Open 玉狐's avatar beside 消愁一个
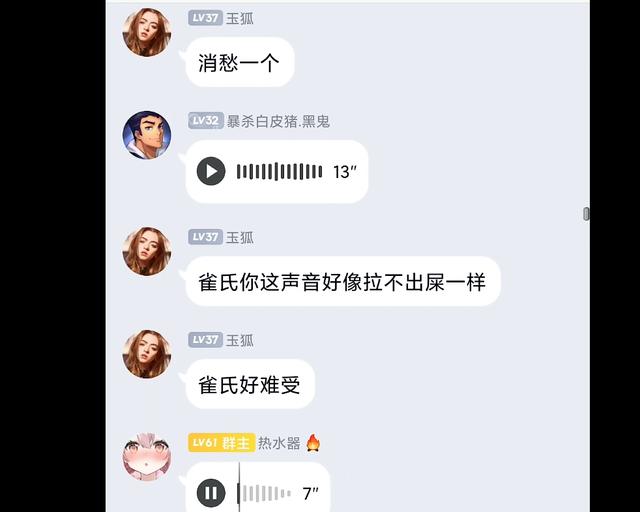Image resolution: width=640 pixels, height=512 pixels. [x=147, y=32]
